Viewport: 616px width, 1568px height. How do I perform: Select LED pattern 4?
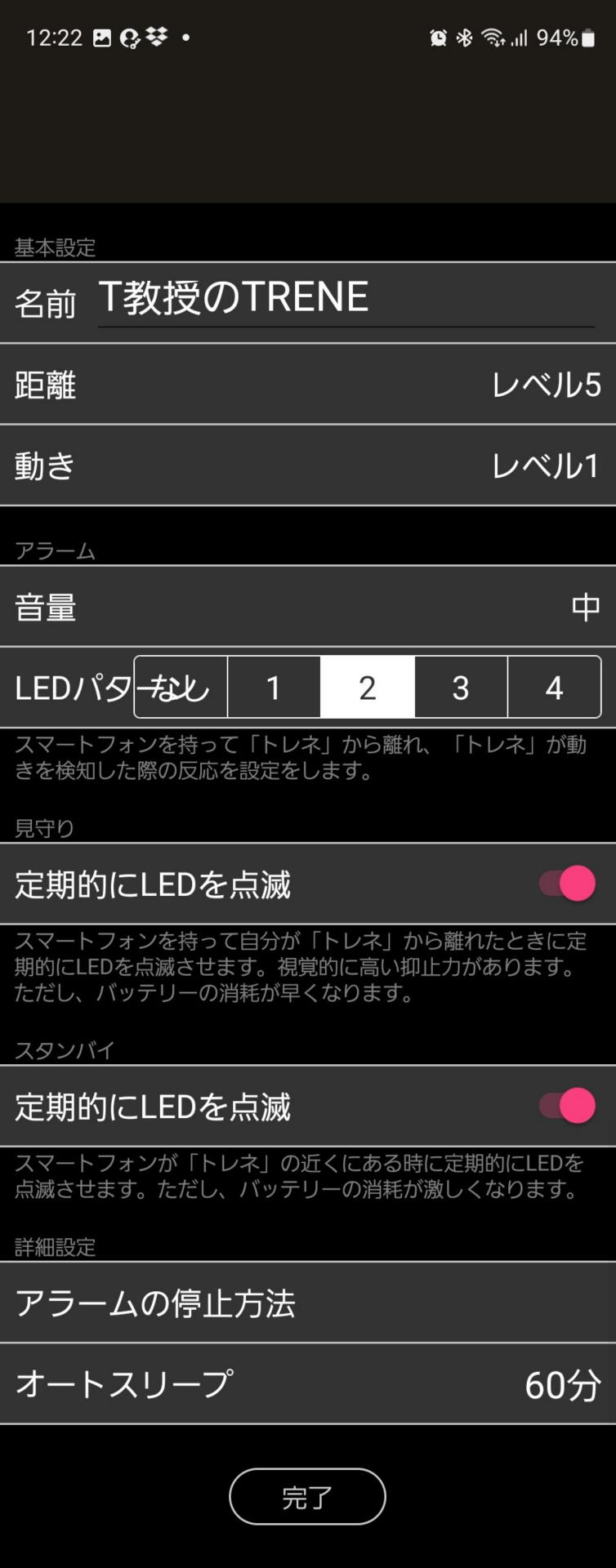click(554, 688)
